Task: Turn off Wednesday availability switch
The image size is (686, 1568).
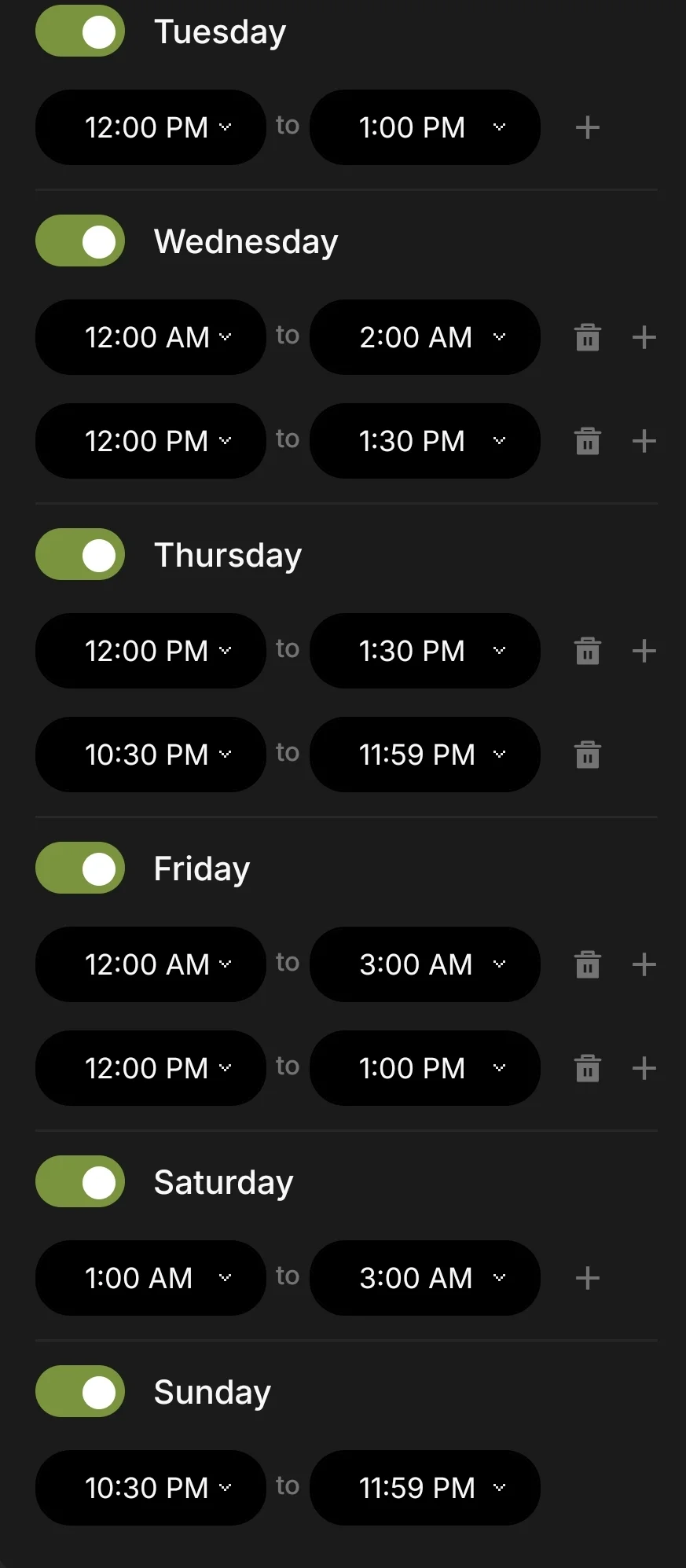Action: pyautogui.click(x=80, y=241)
